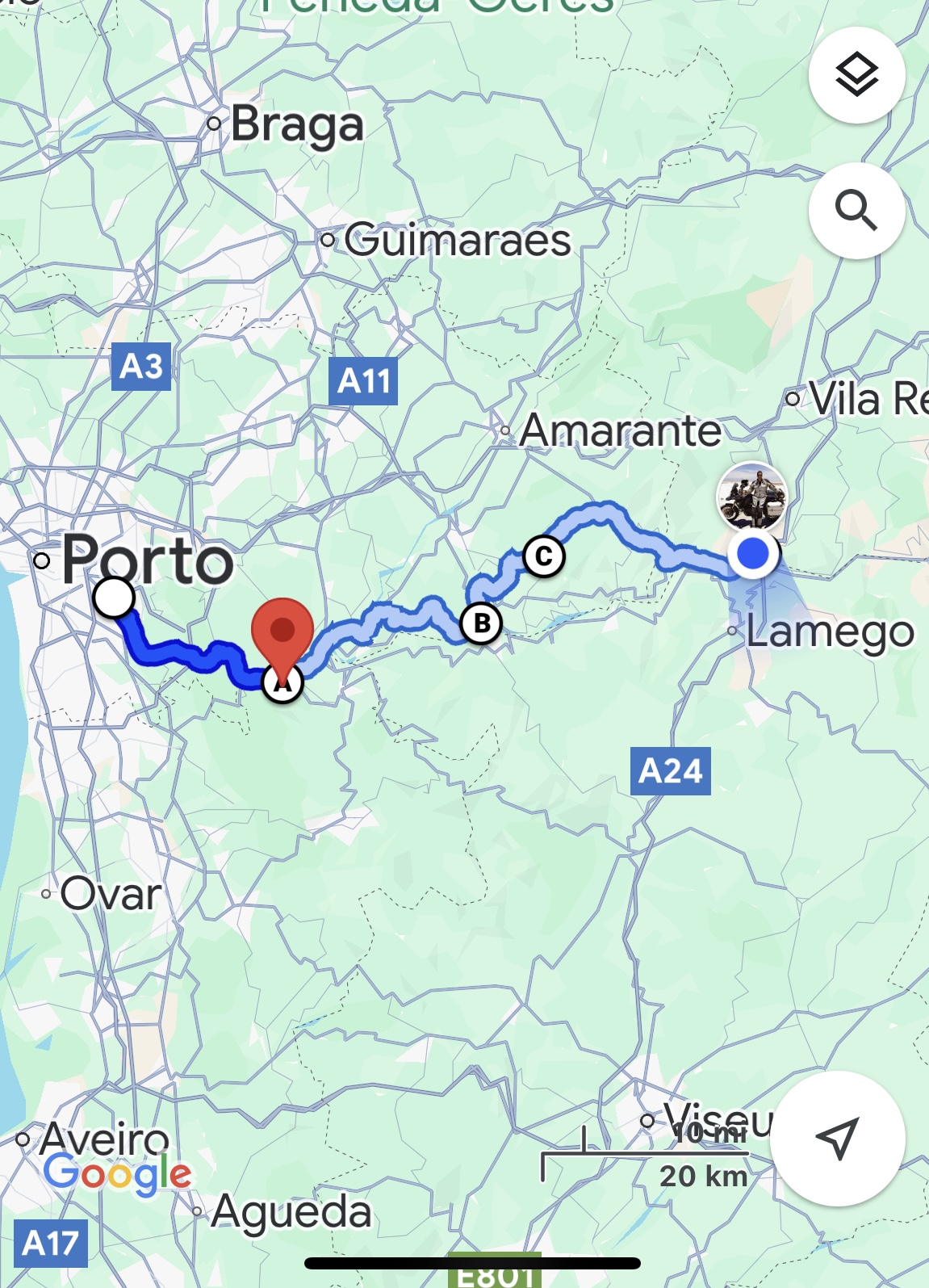The width and height of the screenshot is (929, 1288).
Task: Open the map layers button
Action: (856, 75)
